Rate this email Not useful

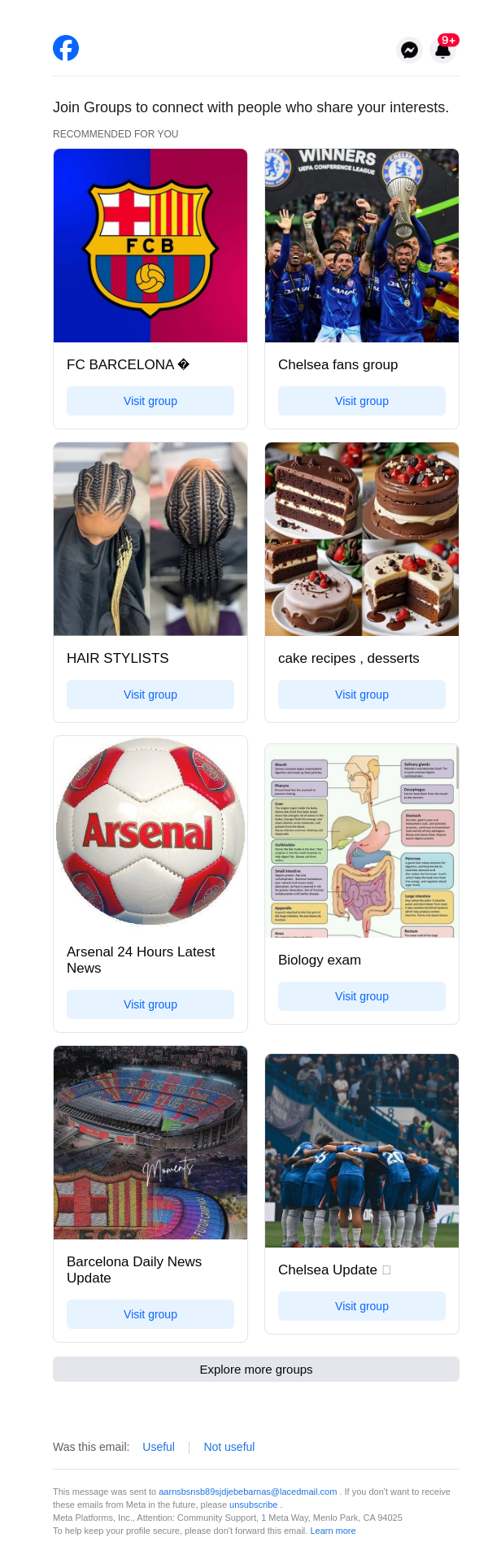pos(229,1447)
